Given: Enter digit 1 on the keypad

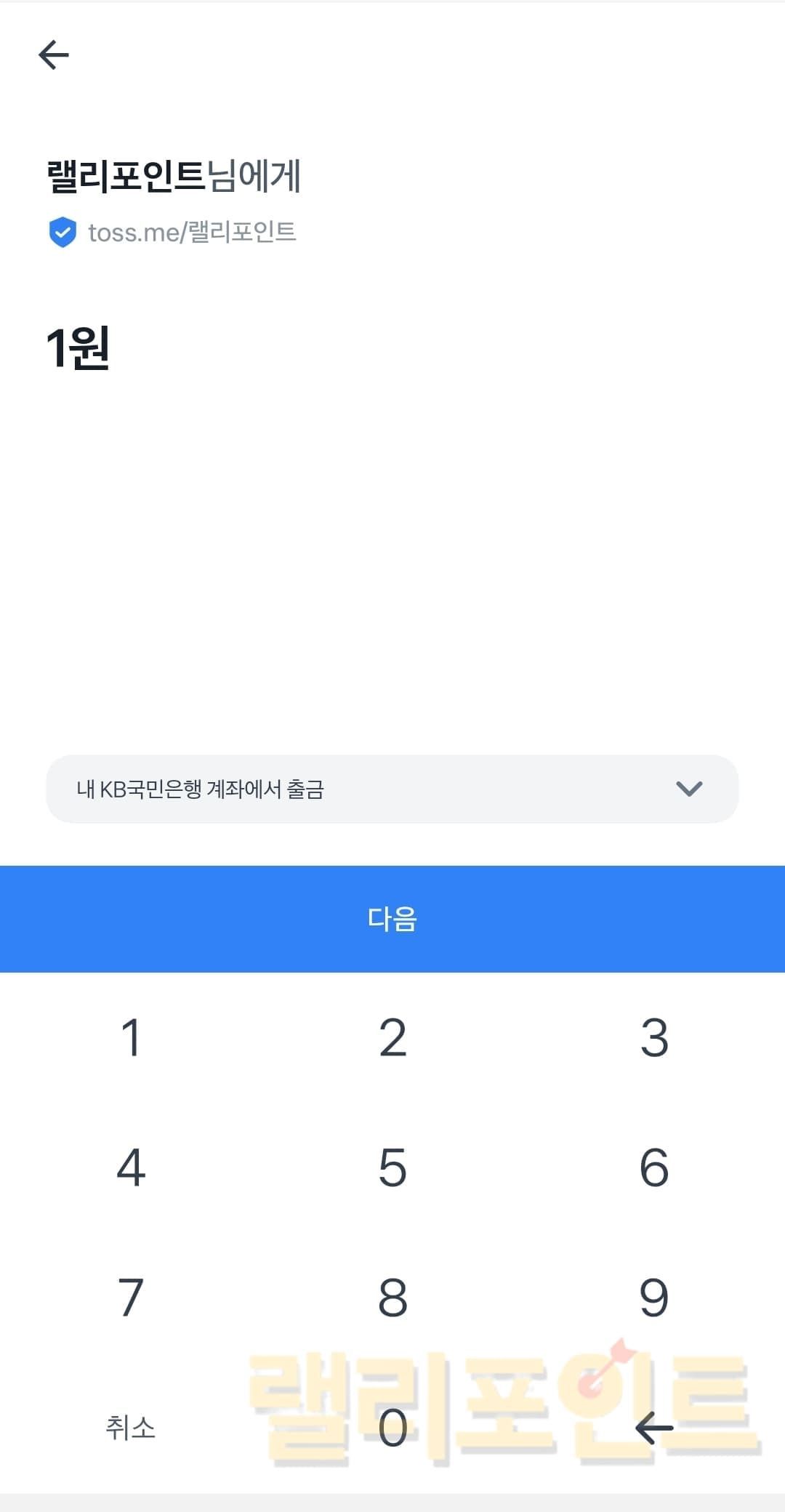Looking at the screenshot, I should tap(131, 1037).
